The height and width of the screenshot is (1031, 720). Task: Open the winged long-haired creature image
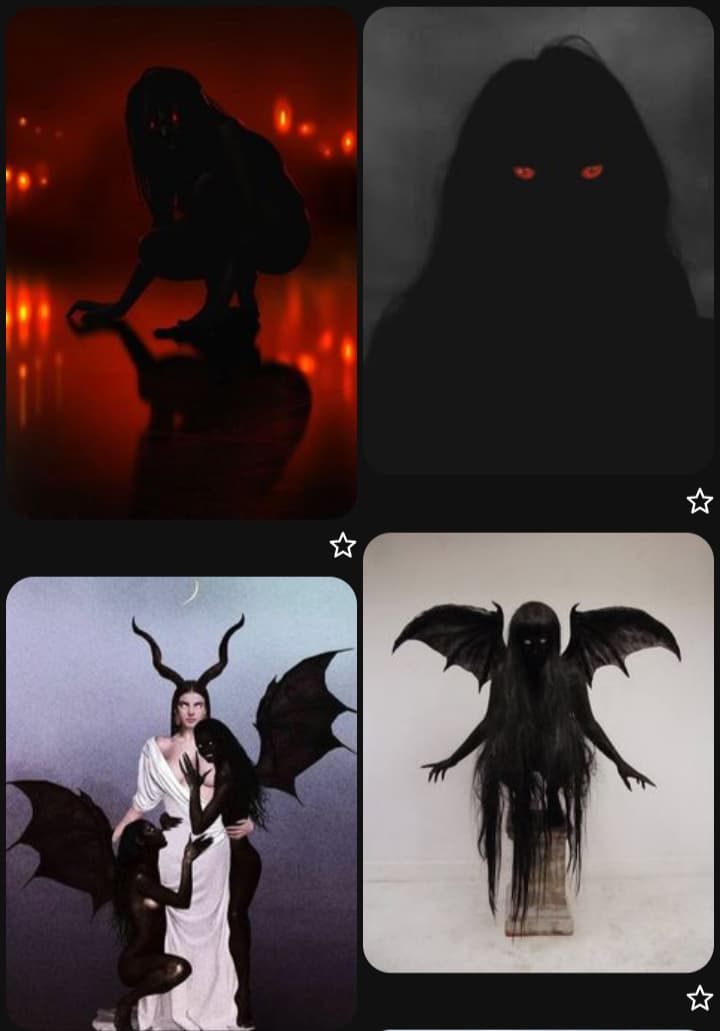point(538,752)
